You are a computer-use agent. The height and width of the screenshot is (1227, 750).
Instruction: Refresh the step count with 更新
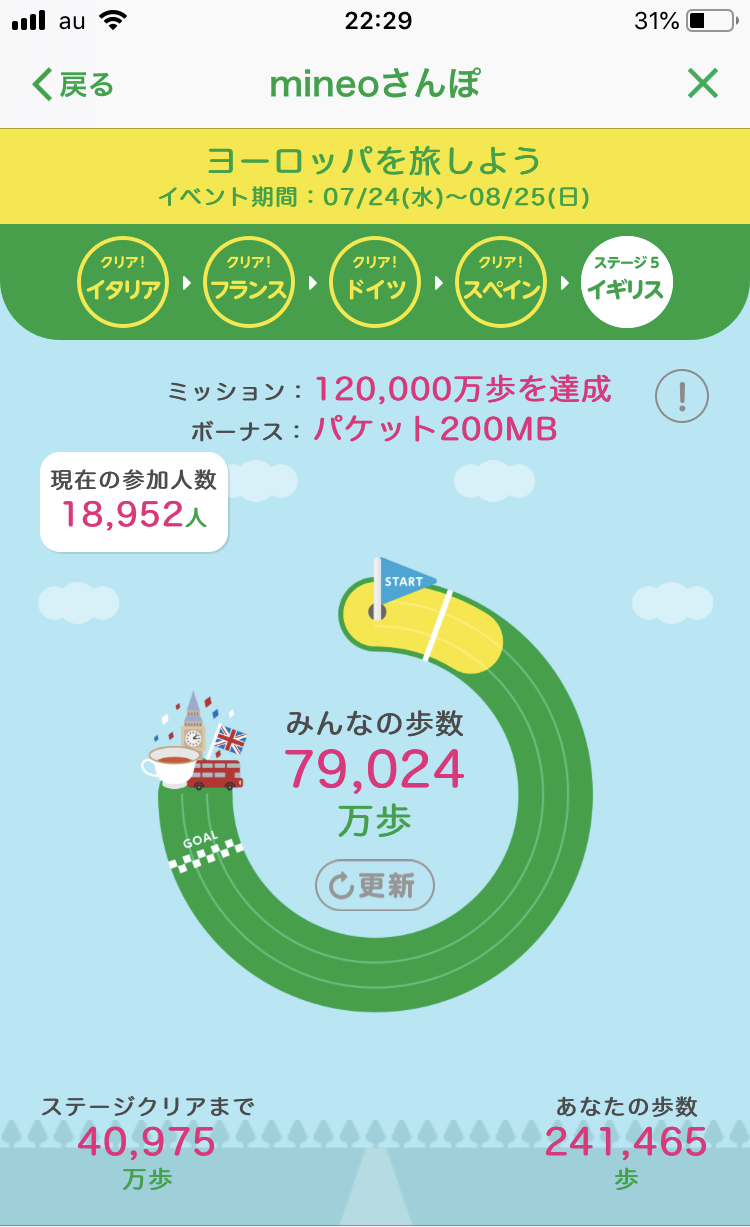point(375,885)
